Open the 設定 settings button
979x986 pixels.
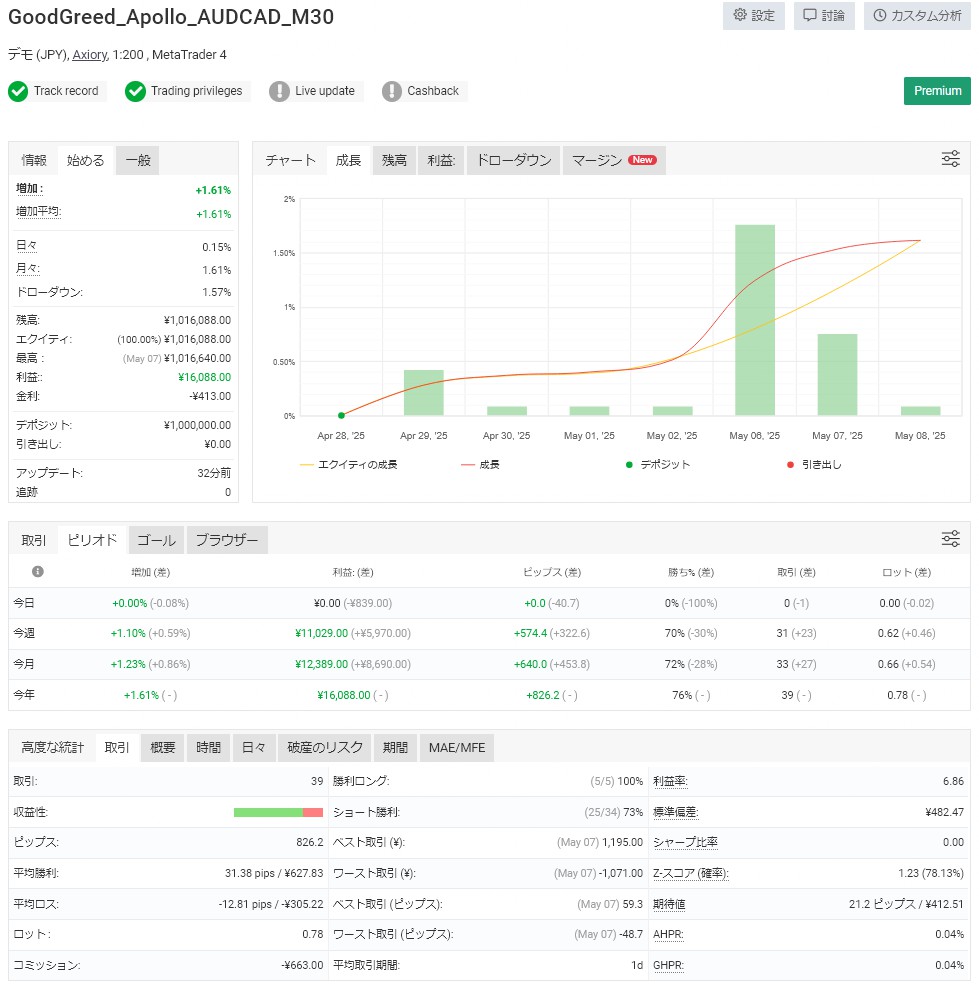pos(753,16)
